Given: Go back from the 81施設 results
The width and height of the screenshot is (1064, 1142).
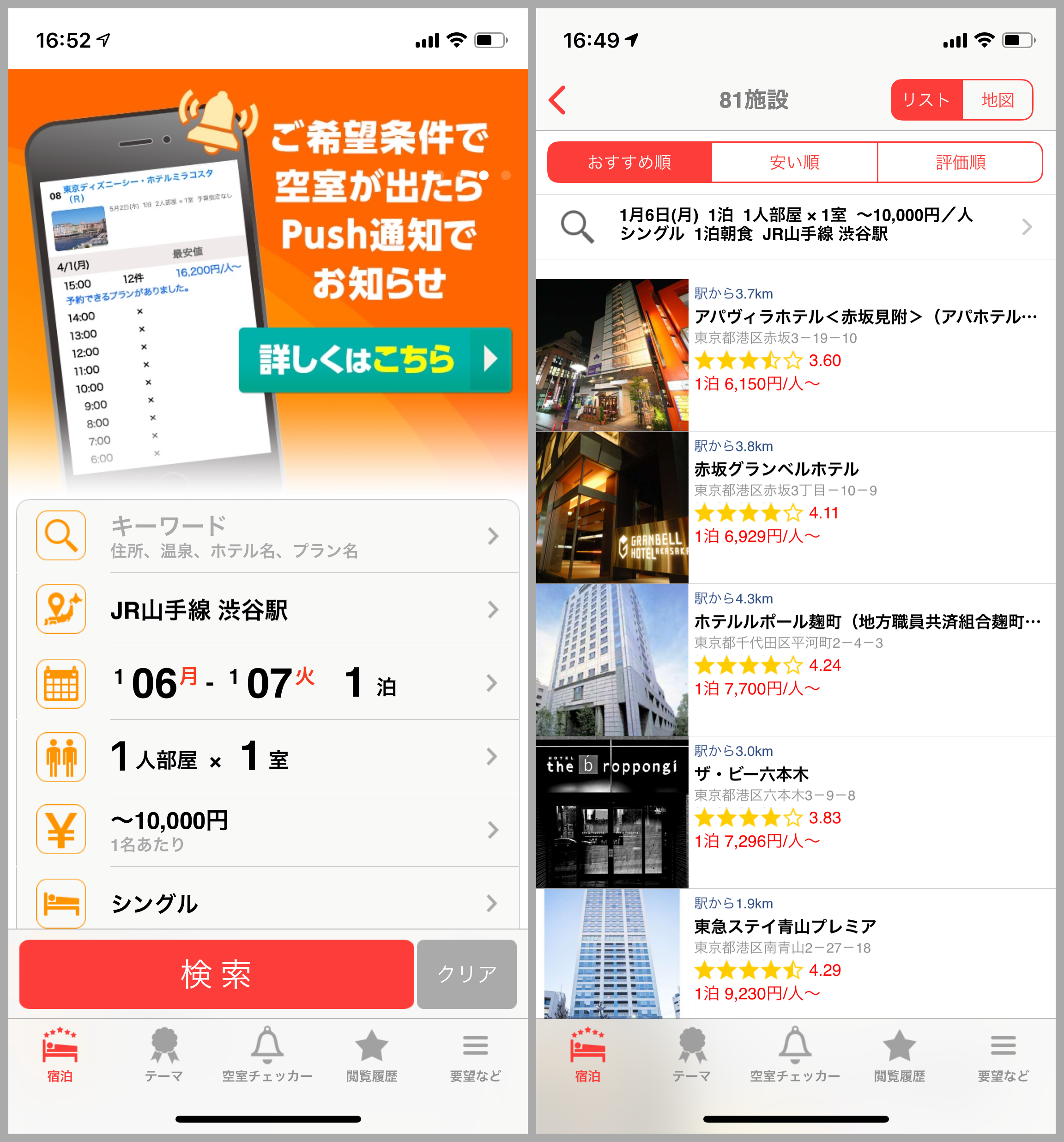Looking at the screenshot, I should tap(557, 100).
